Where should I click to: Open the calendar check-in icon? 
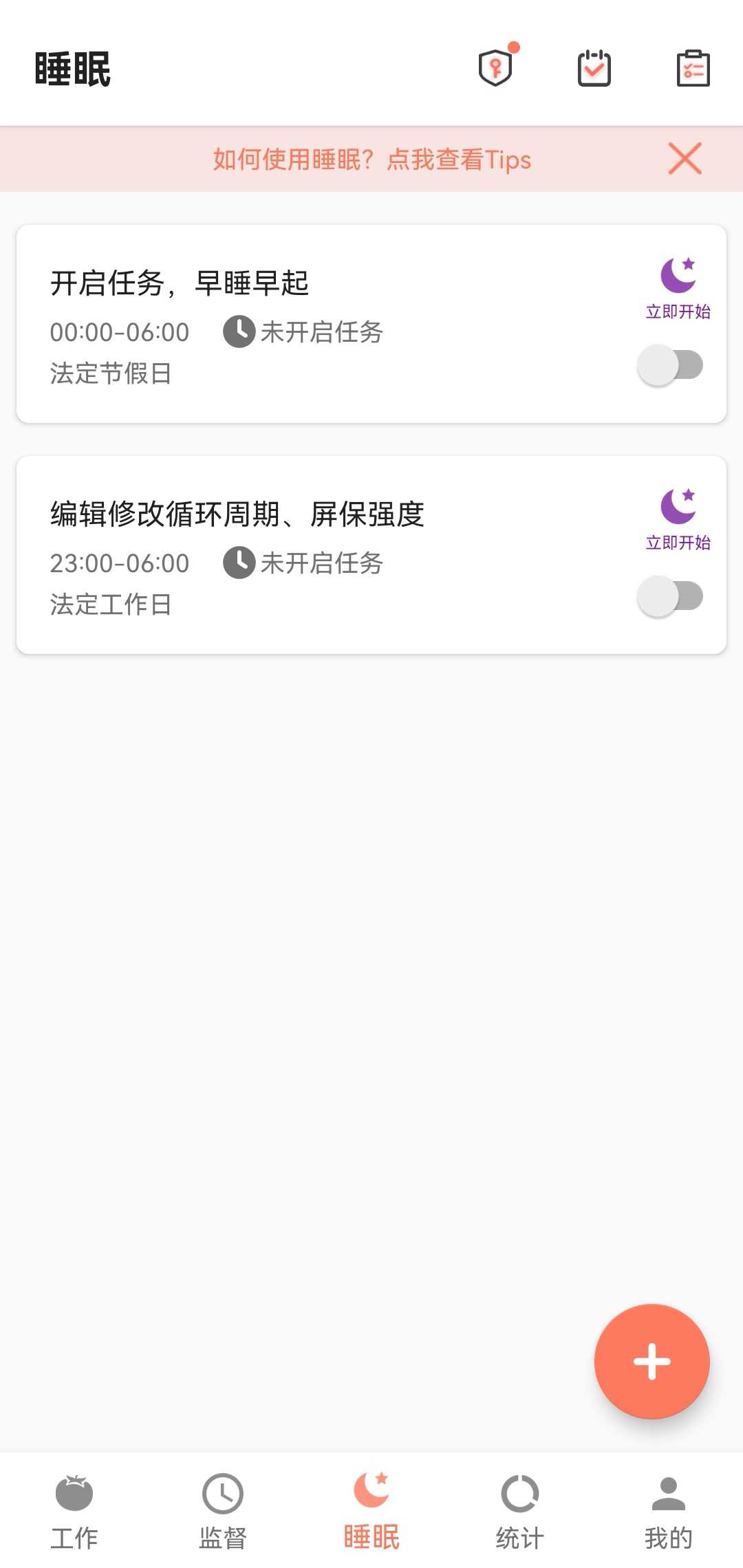point(594,68)
